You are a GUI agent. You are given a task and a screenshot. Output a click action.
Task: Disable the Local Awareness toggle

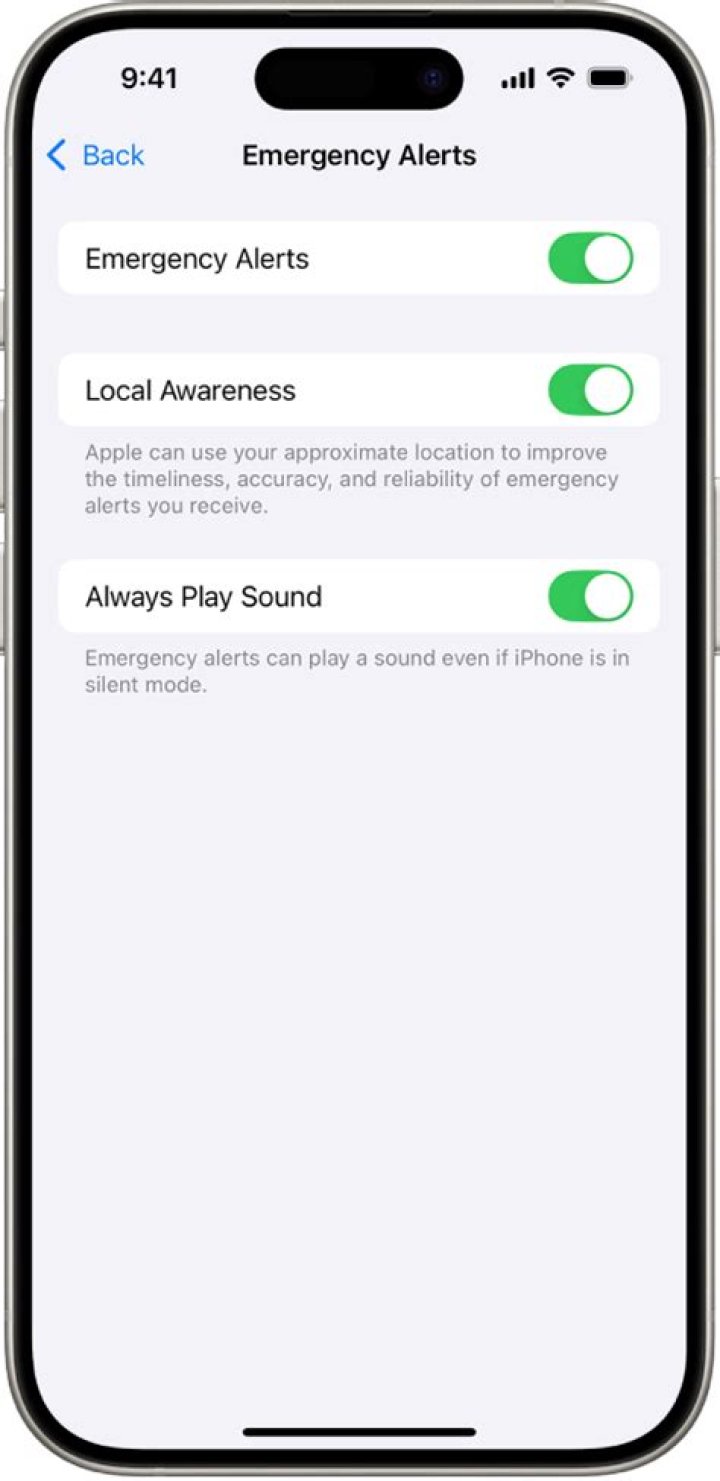[590, 390]
